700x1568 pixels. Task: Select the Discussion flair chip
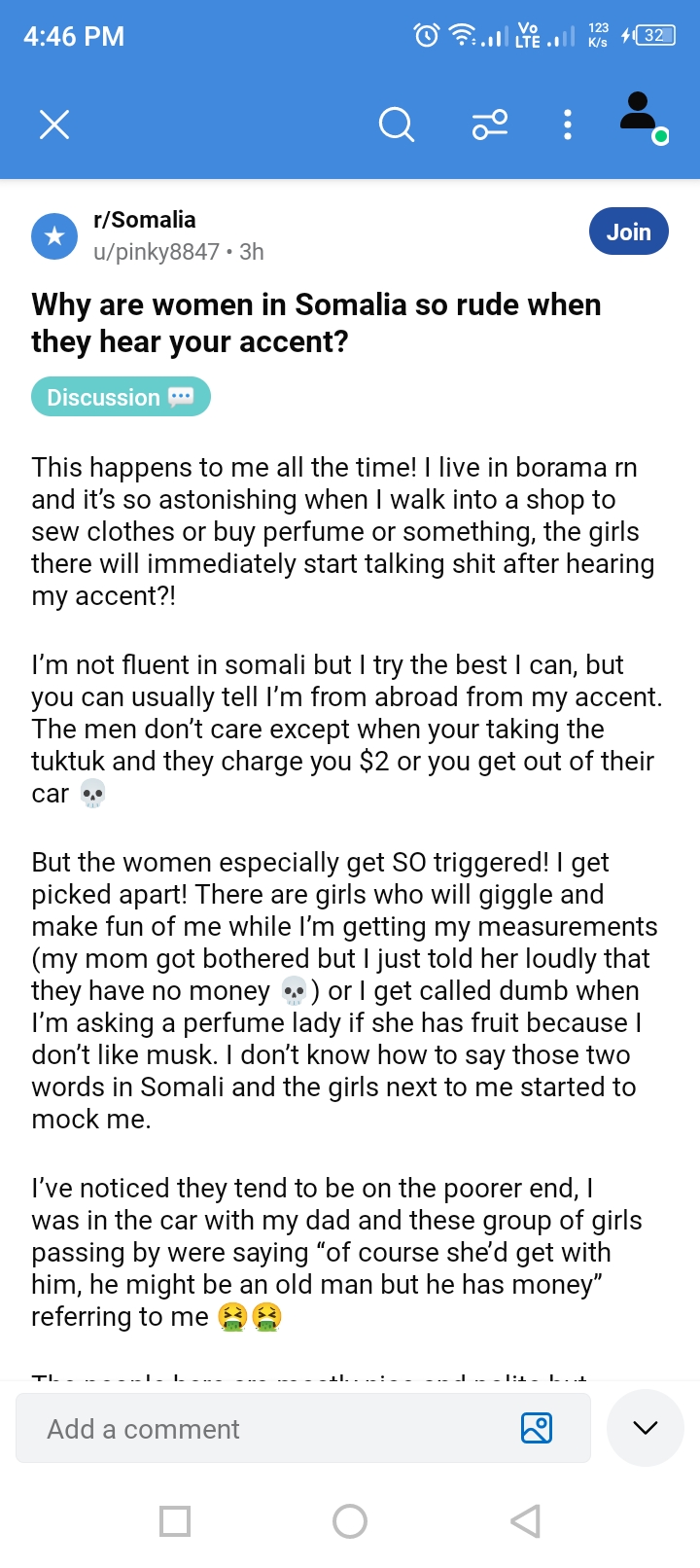pos(121,397)
